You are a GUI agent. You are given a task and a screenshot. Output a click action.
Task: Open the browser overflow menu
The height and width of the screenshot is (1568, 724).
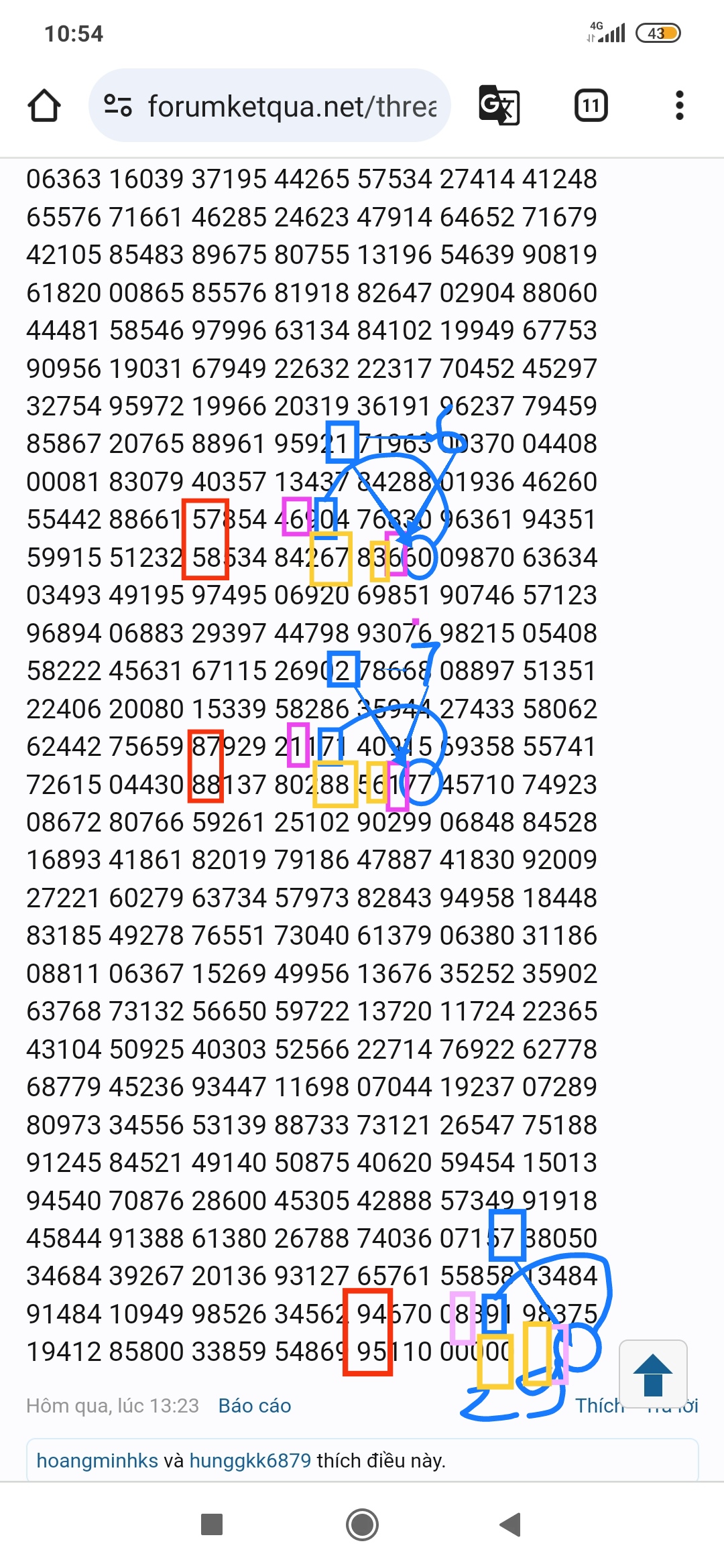pos(680,105)
